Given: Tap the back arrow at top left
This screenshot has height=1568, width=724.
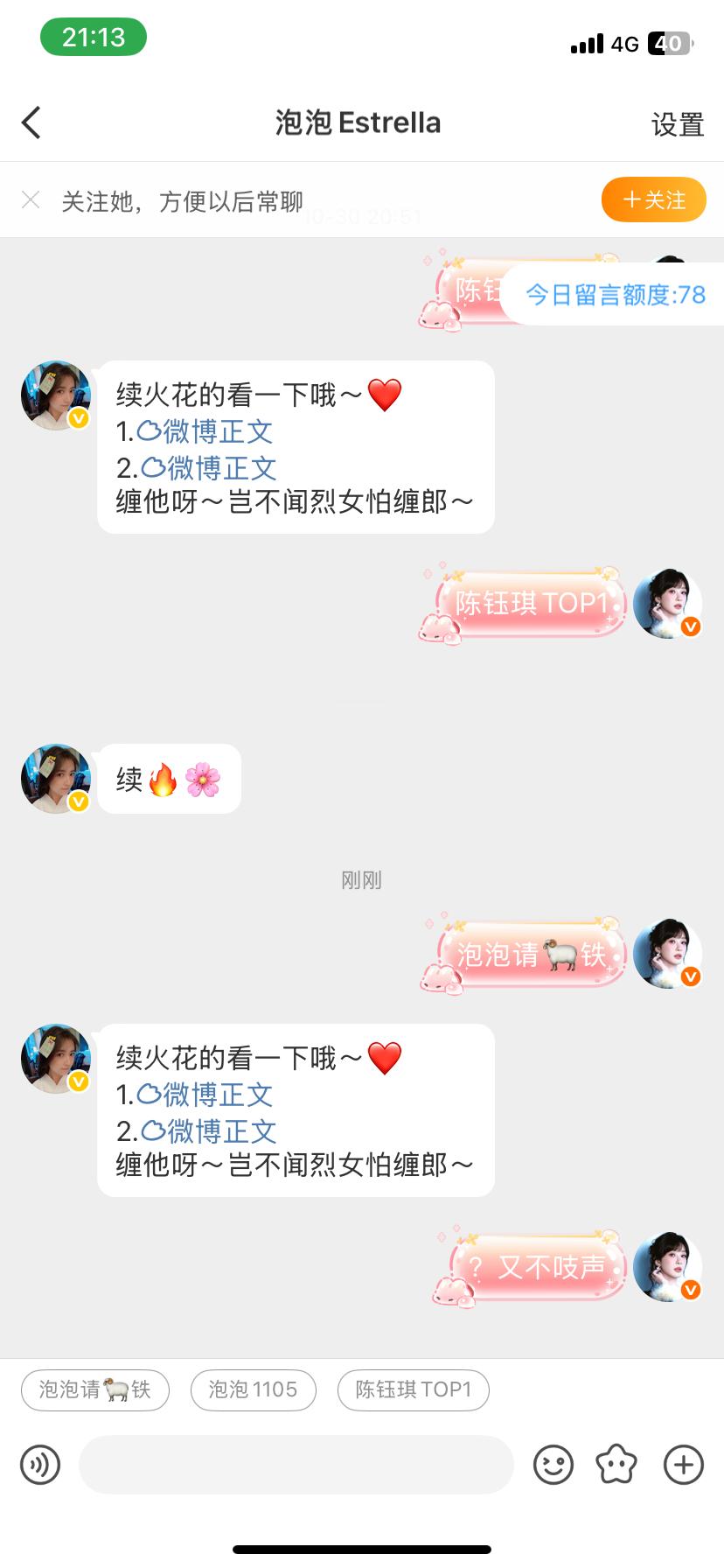Looking at the screenshot, I should (x=31, y=122).
